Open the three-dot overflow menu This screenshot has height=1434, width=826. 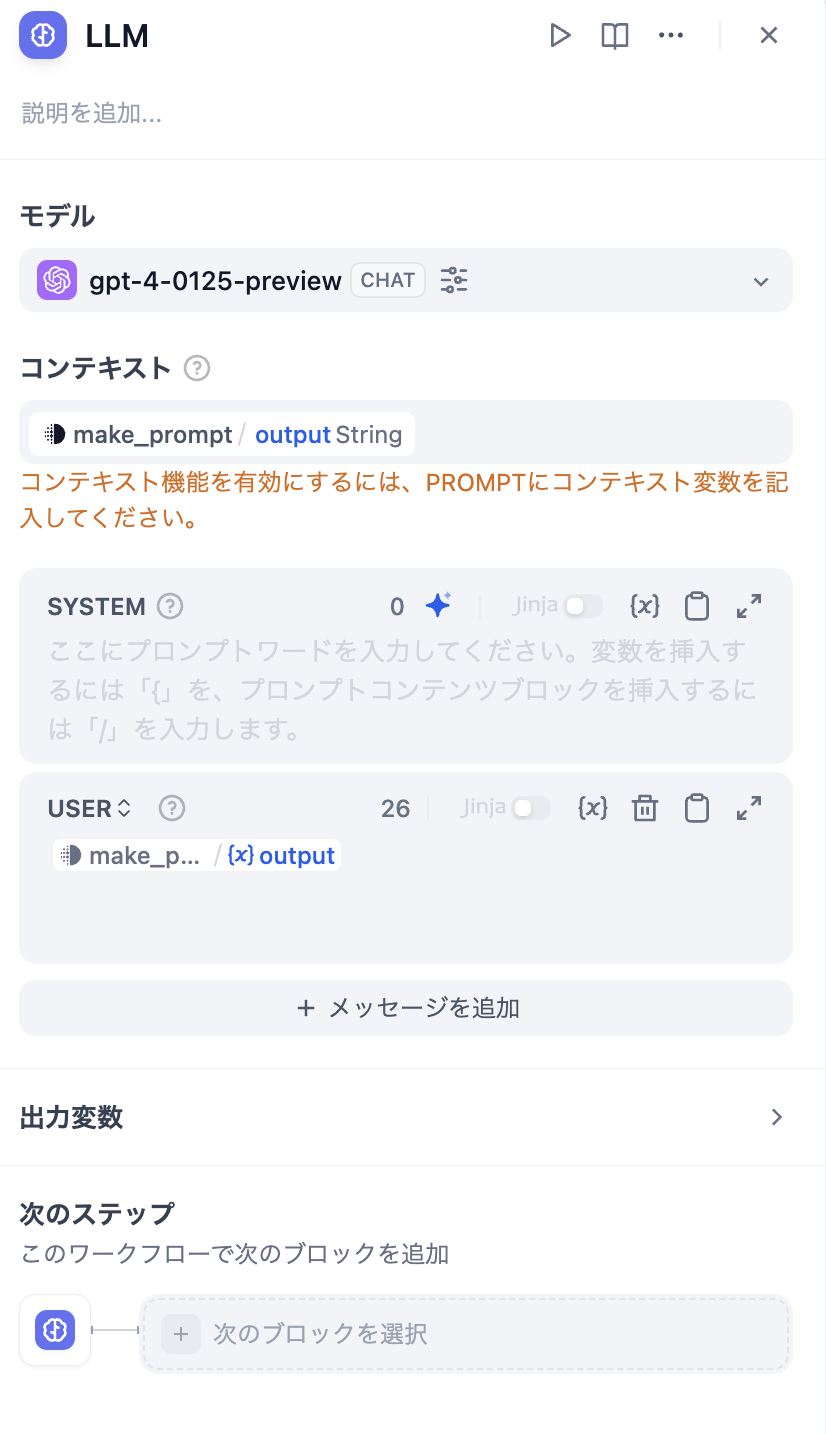[x=670, y=36]
